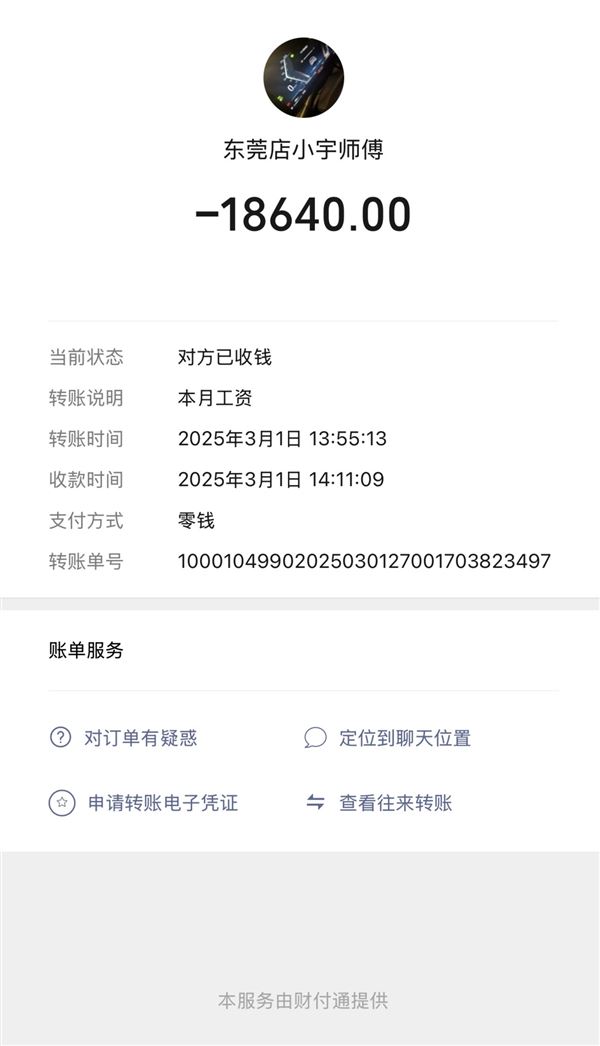This screenshot has height=1046, width=600.
Task: Tap 对订单有疑惑 help option
Action: pos(123,738)
